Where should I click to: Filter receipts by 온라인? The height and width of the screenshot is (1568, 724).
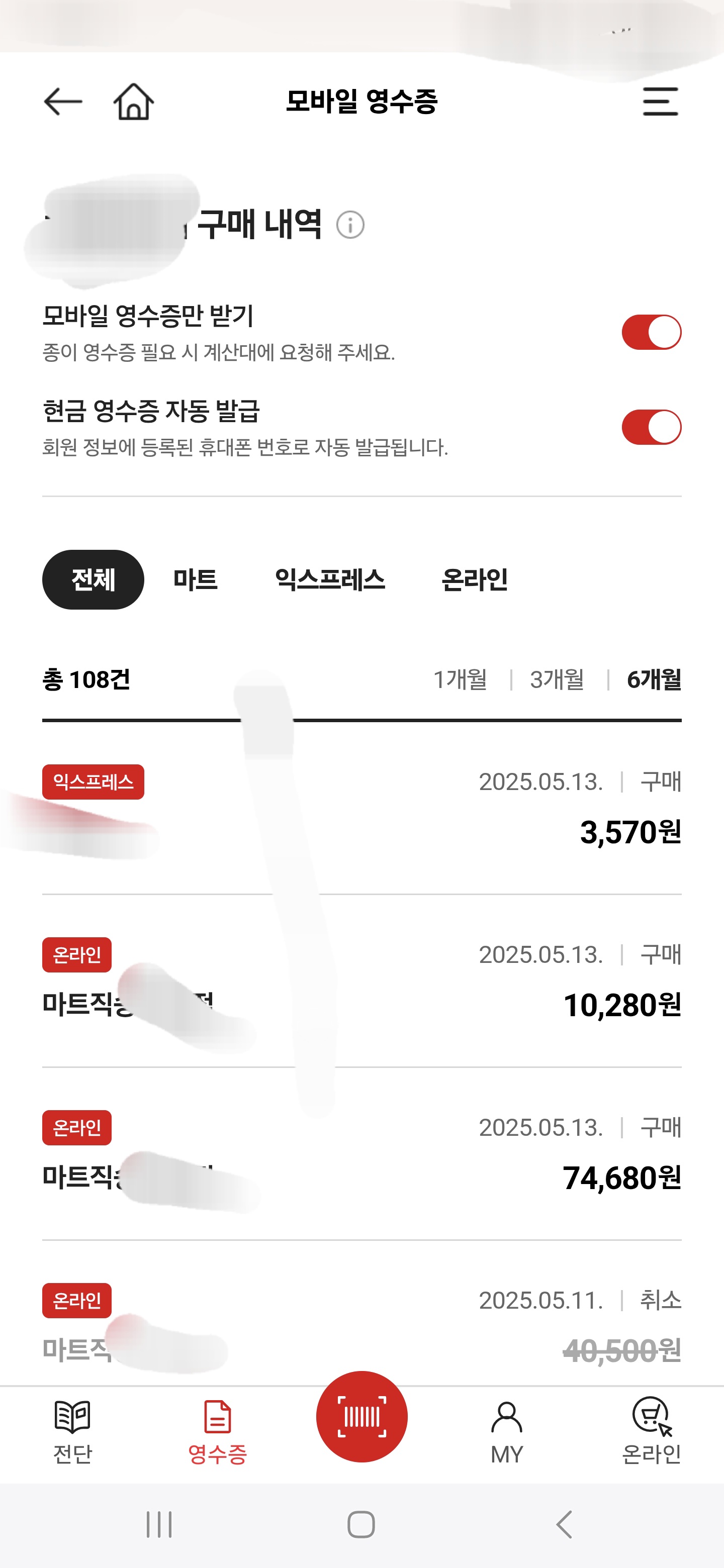[x=474, y=579]
